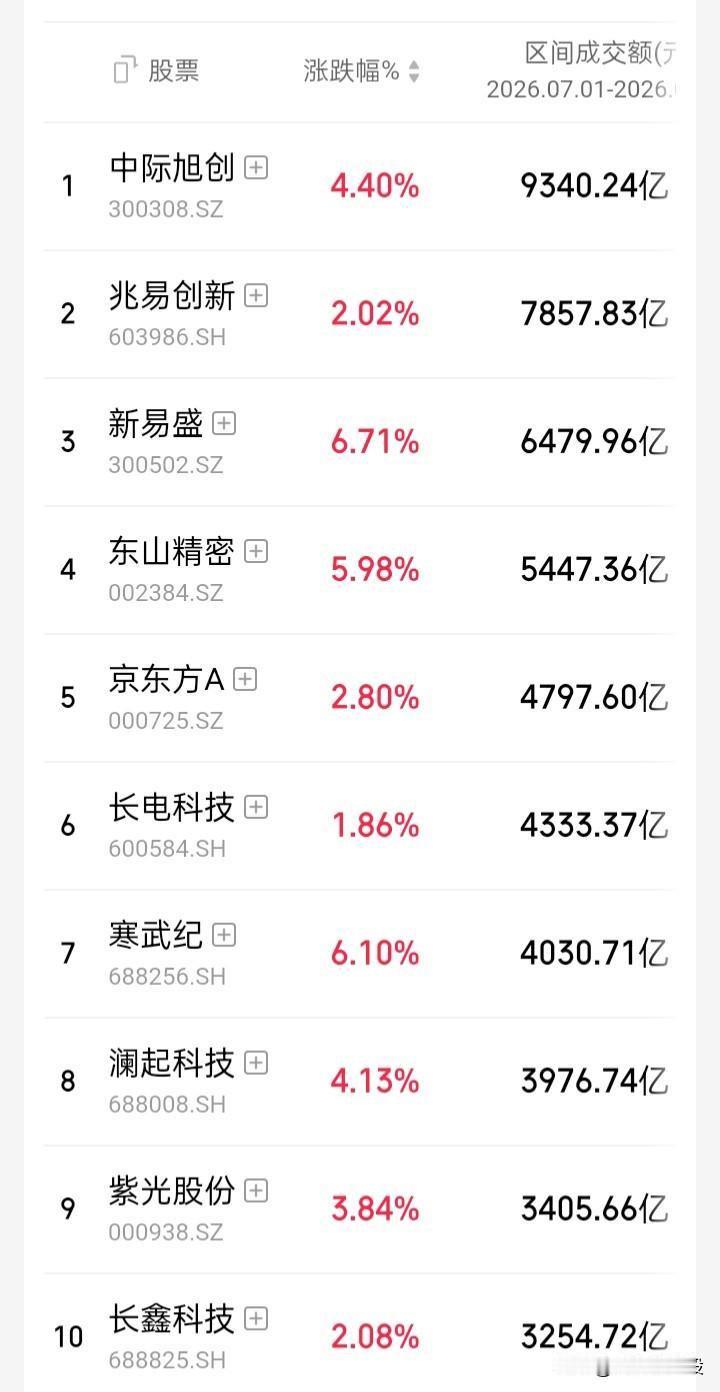
Task: Open the 澜起科技 stock row
Action: 359,1082
